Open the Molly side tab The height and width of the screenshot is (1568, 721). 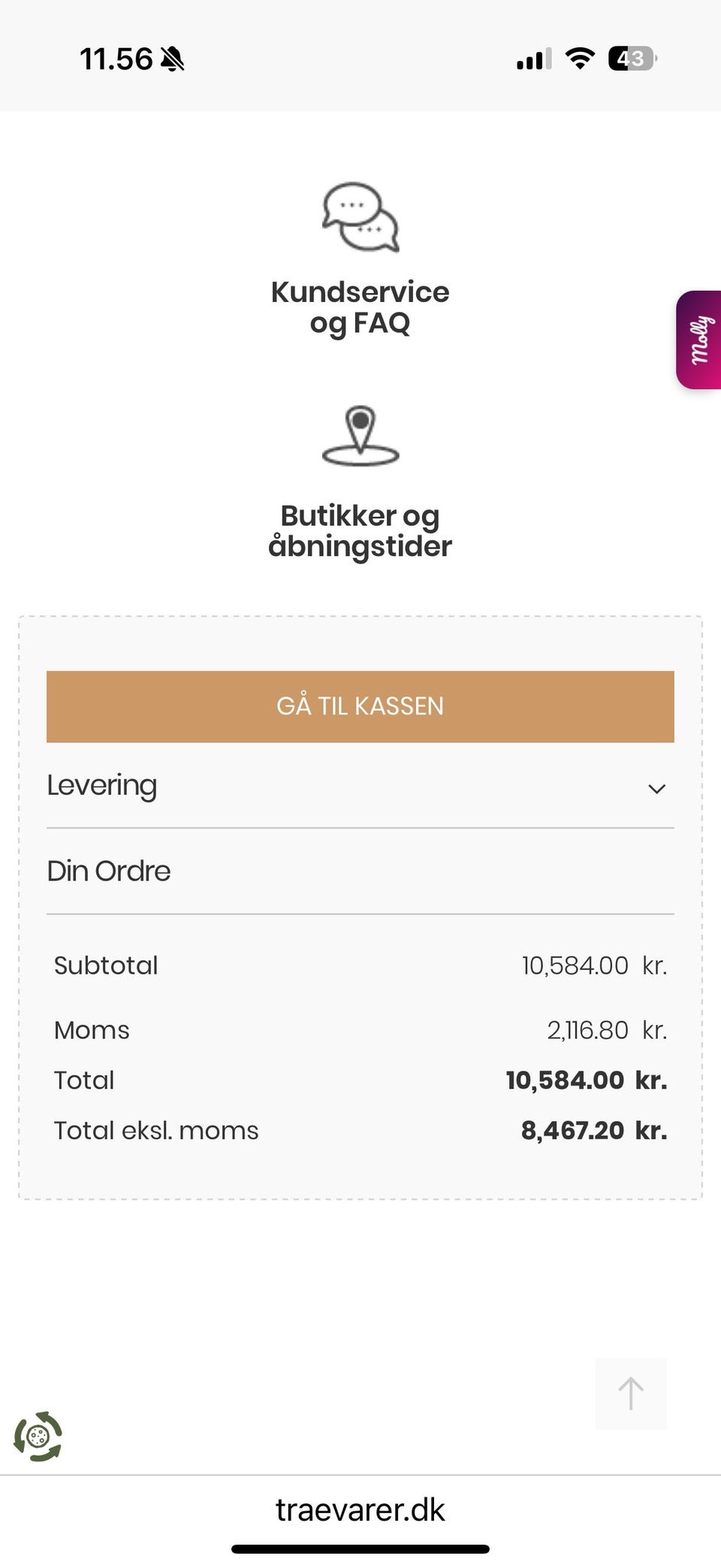click(x=699, y=340)
